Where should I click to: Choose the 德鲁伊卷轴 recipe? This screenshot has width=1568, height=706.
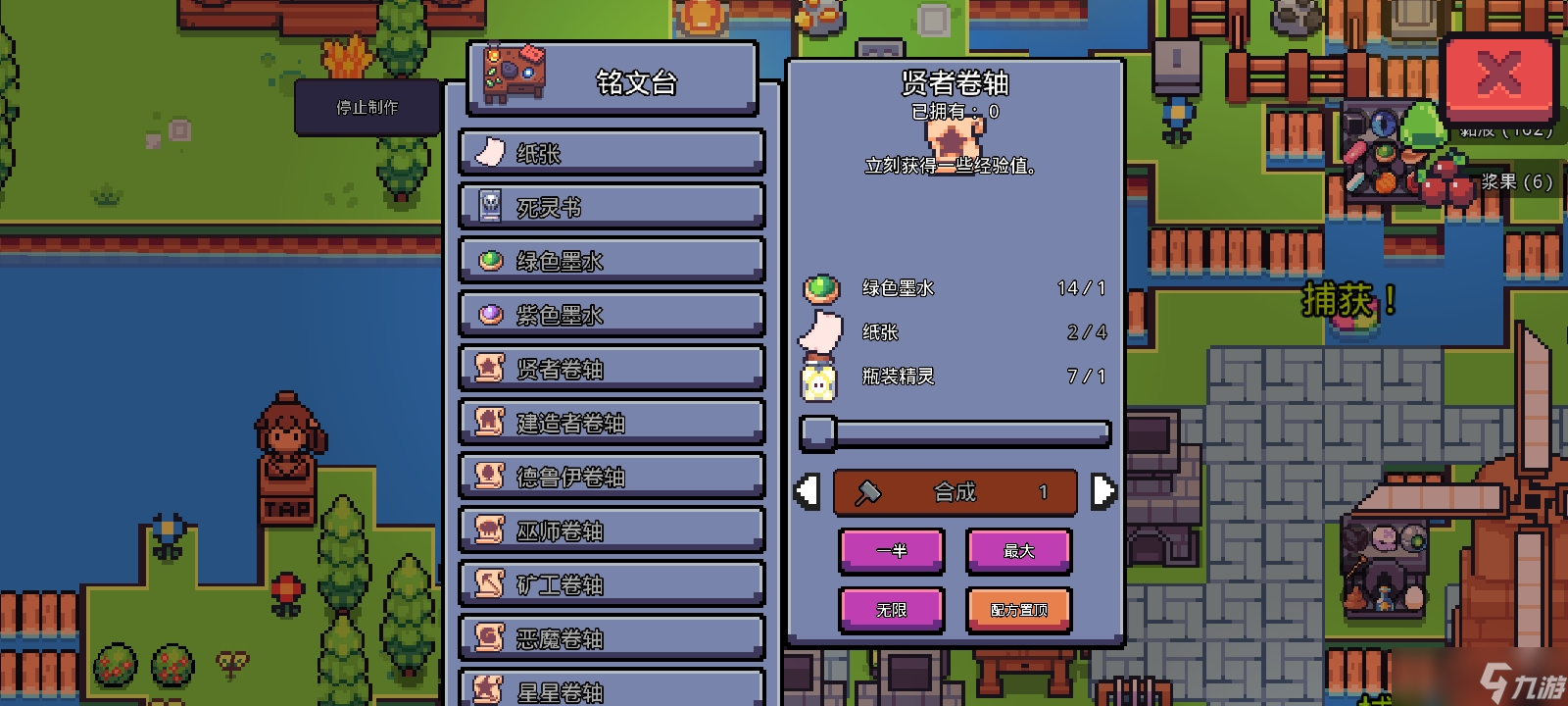[x=612, y=477]
